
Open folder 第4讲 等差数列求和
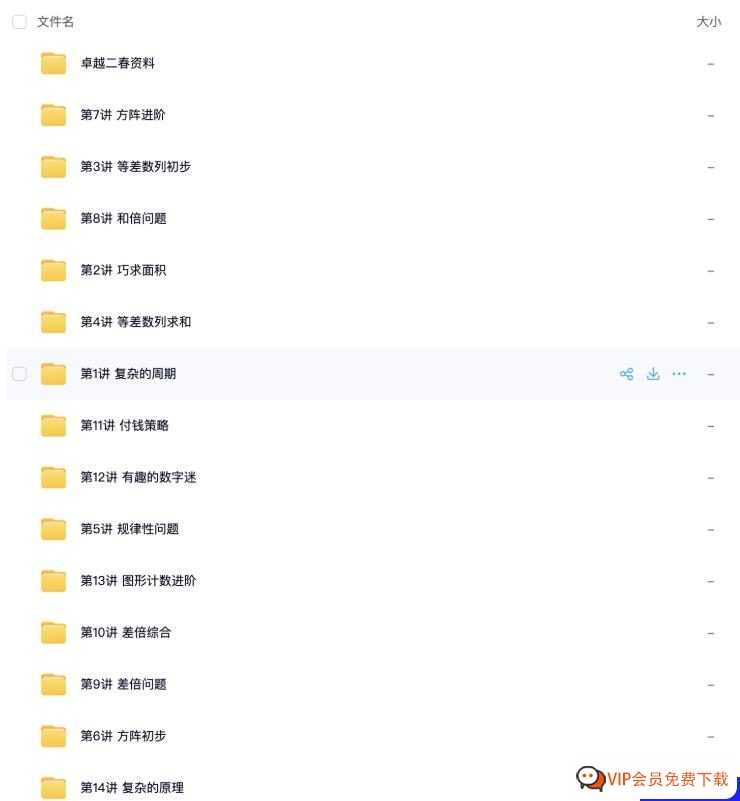tap(135, 322)
